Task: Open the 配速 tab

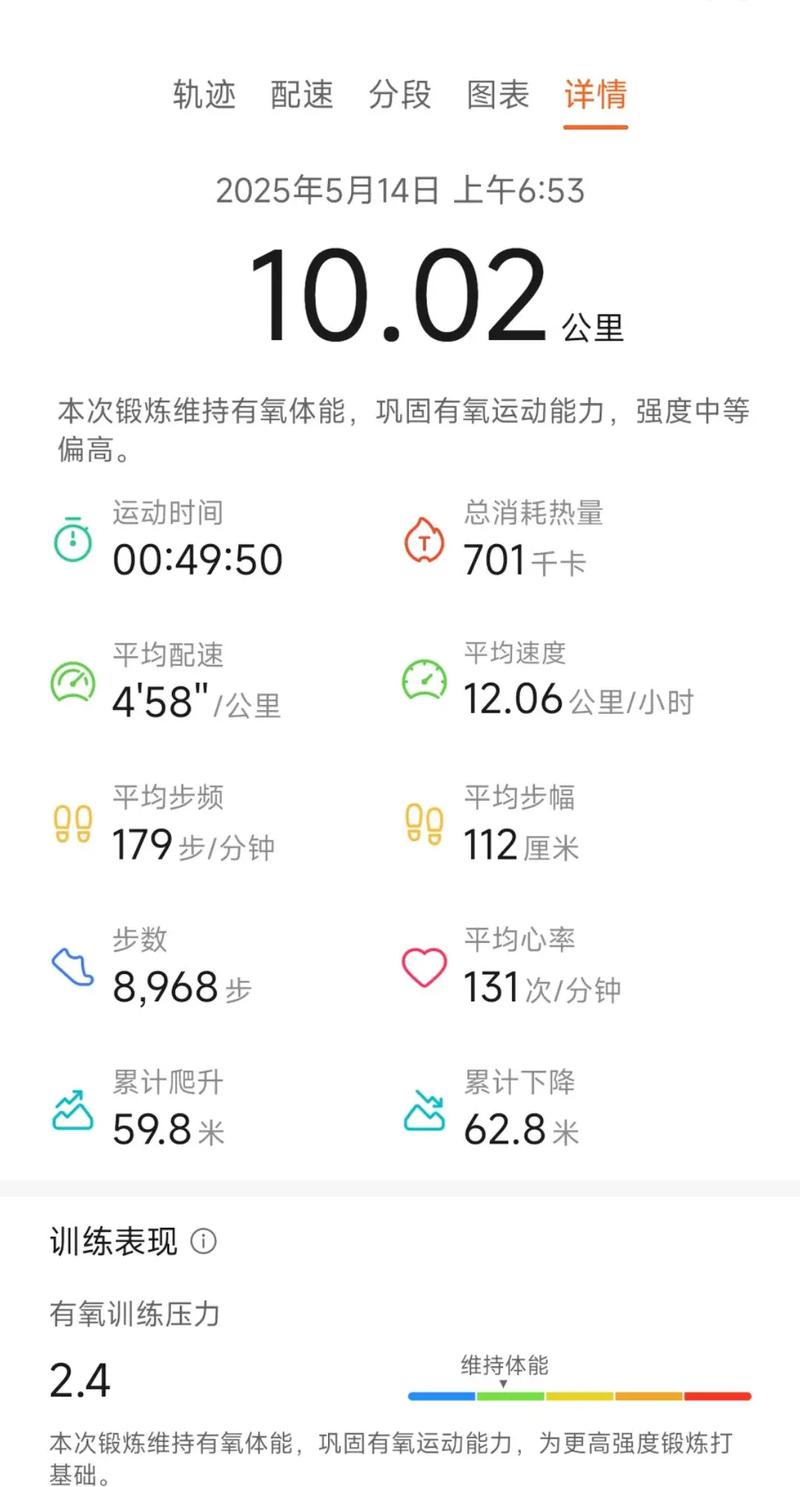Action: click(302, 95)
